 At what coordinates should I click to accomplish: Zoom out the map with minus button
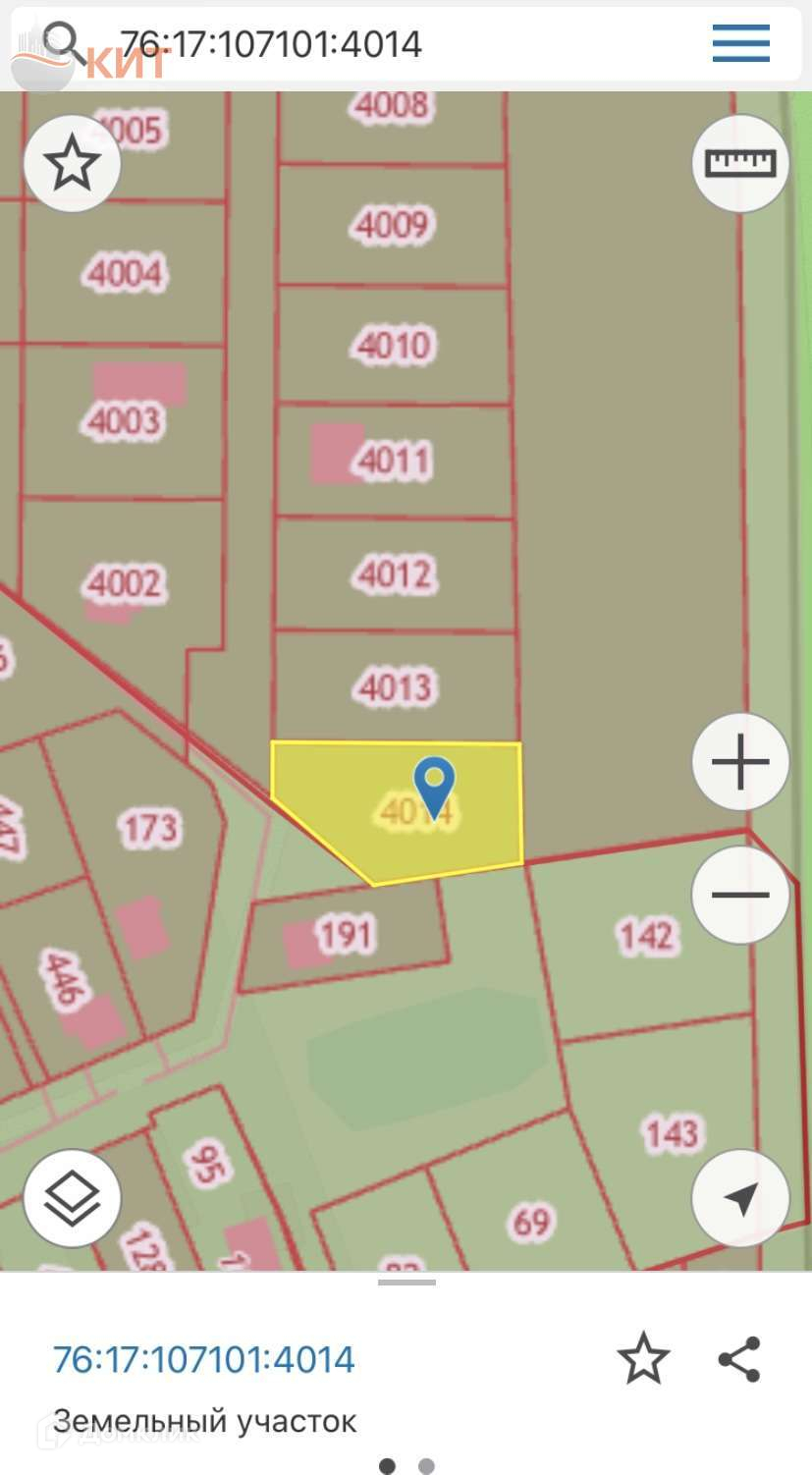(740, 895)
